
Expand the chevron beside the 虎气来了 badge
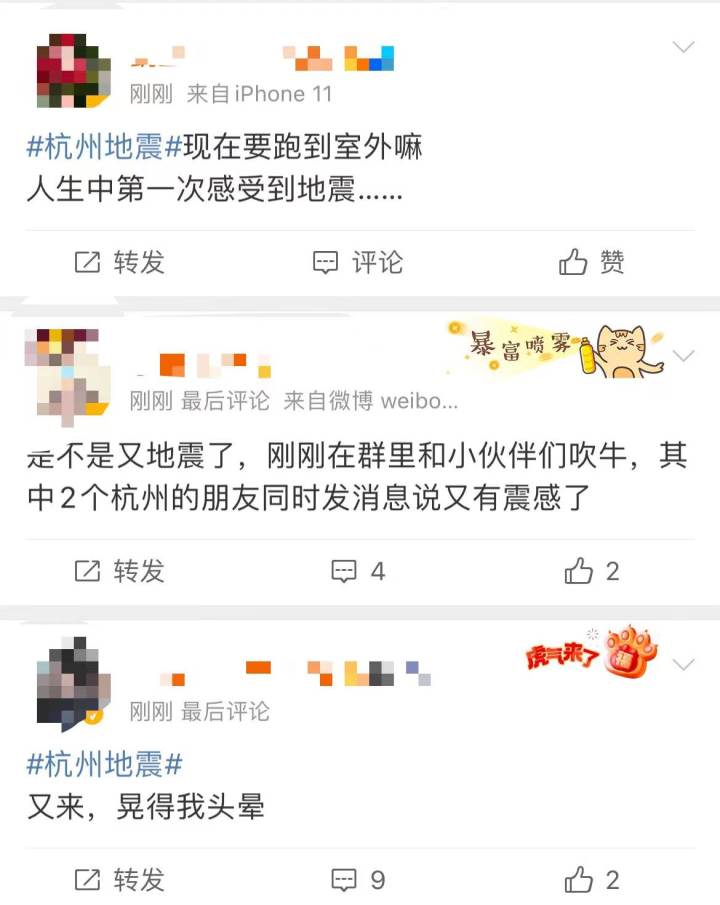point(684,665)
